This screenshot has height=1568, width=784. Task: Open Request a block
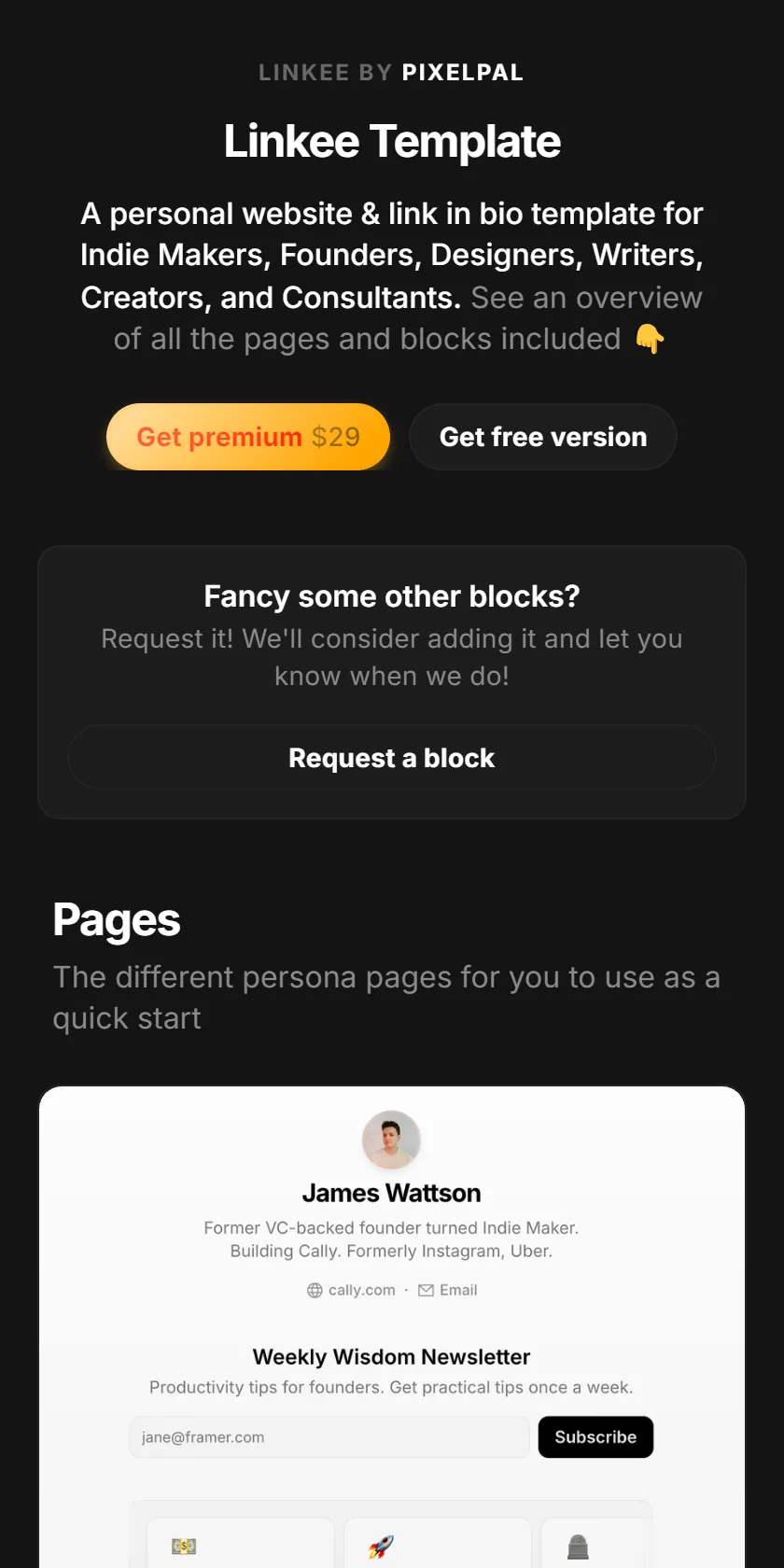pyautogui.click(x=392, y=758)
